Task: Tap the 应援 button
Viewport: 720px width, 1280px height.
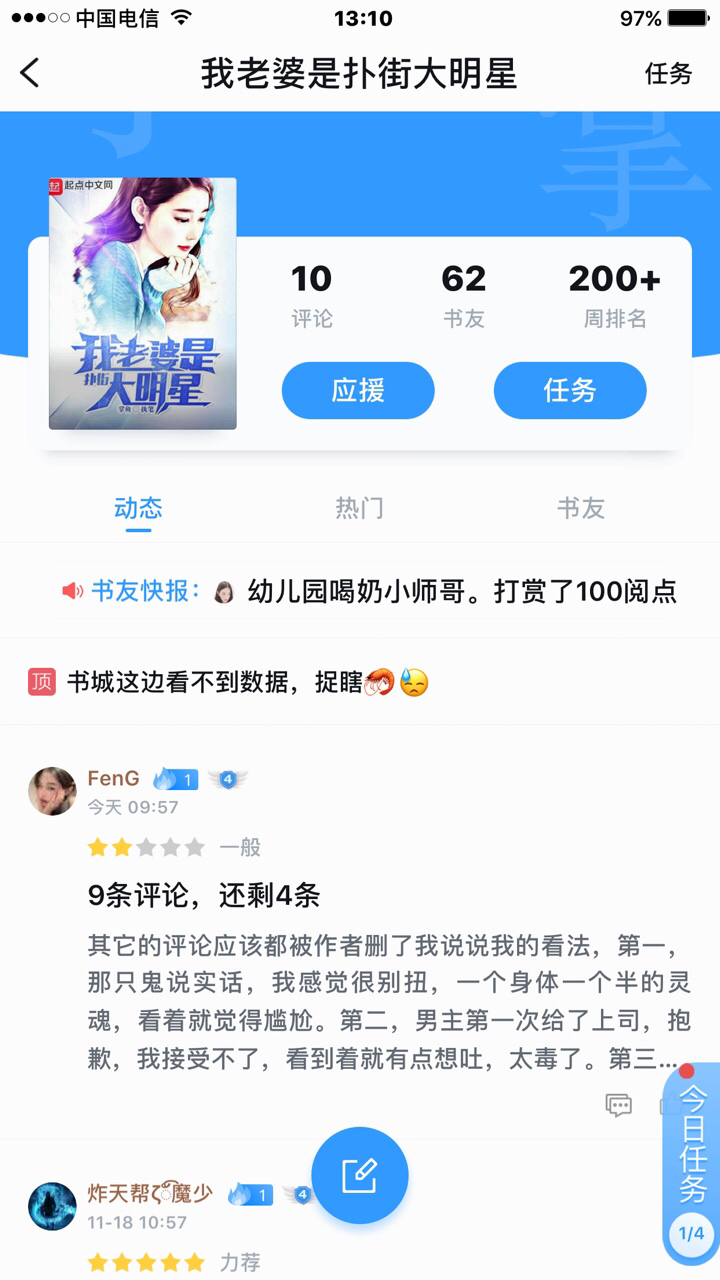Action: tap(358, 390)
